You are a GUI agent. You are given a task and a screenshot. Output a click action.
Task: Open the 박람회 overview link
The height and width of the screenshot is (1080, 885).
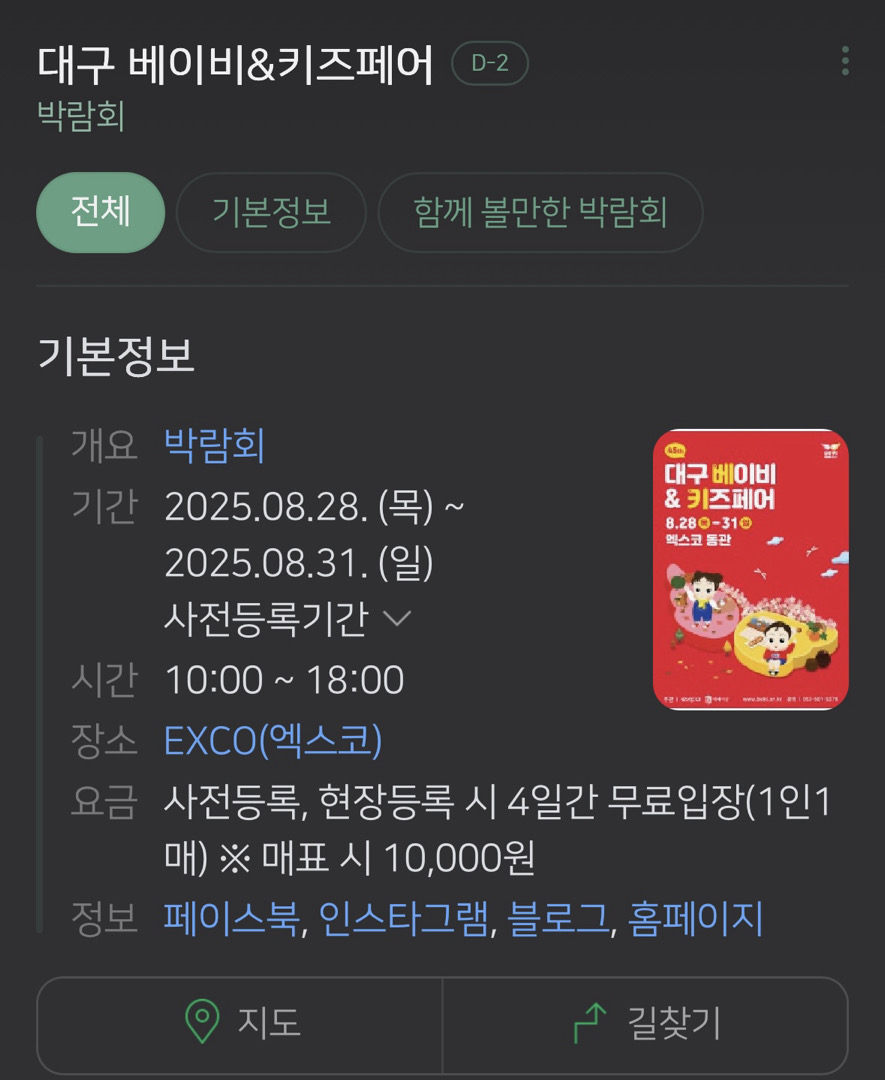214,446
